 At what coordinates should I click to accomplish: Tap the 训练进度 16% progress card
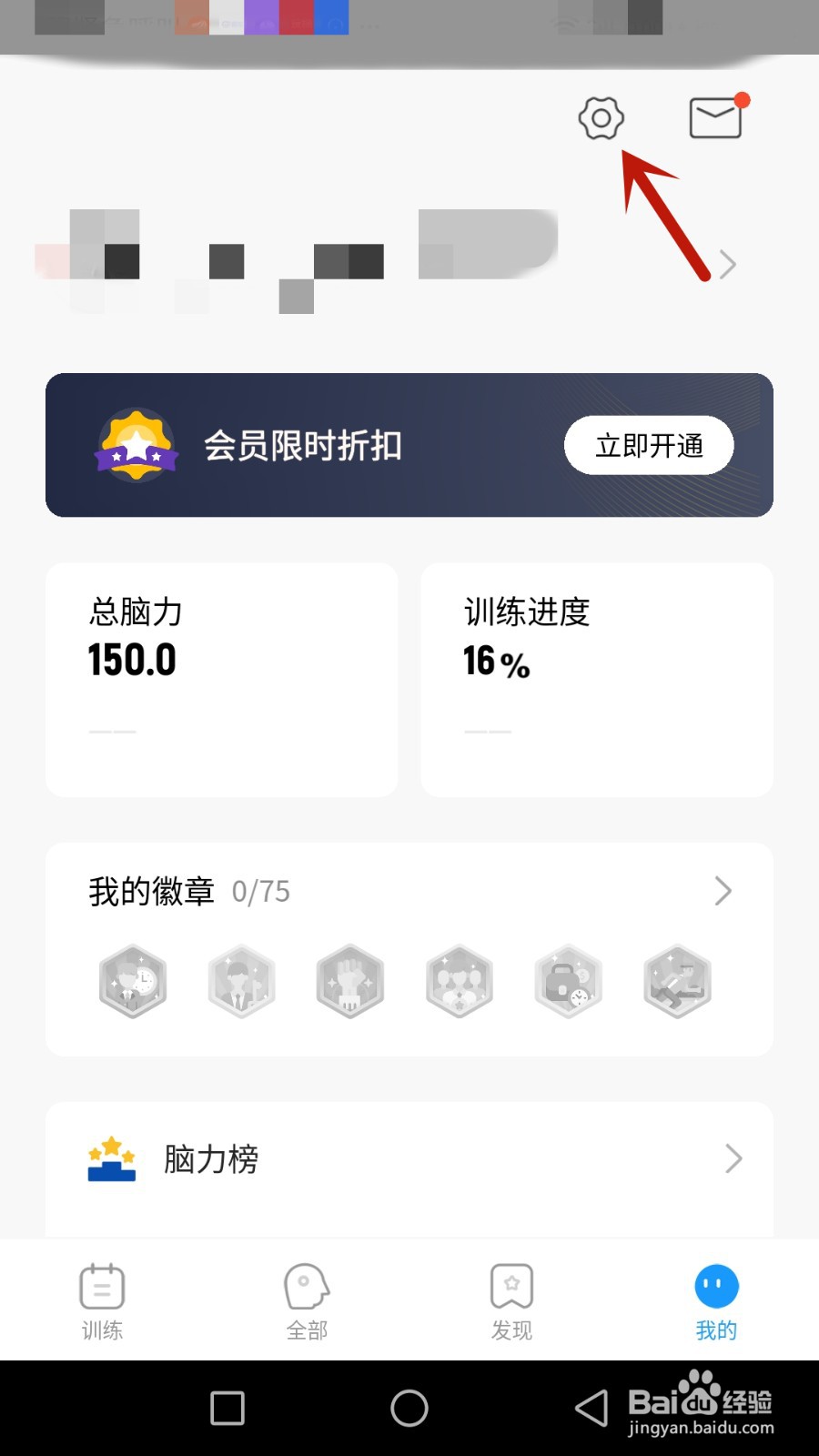(x=596, y=678)
